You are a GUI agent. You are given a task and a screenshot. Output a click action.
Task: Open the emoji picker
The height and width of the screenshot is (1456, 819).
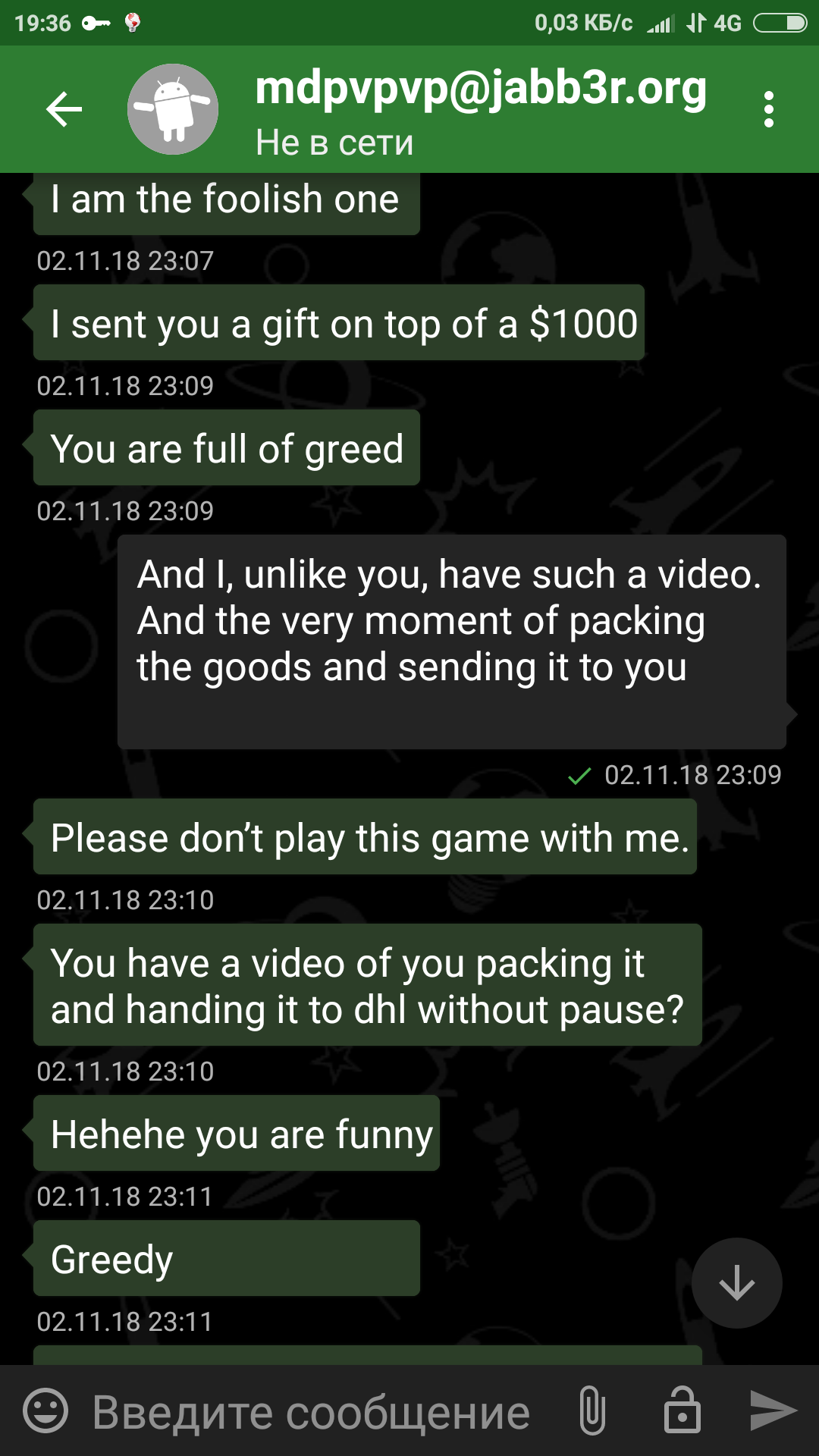click(x=45, y=1411)
